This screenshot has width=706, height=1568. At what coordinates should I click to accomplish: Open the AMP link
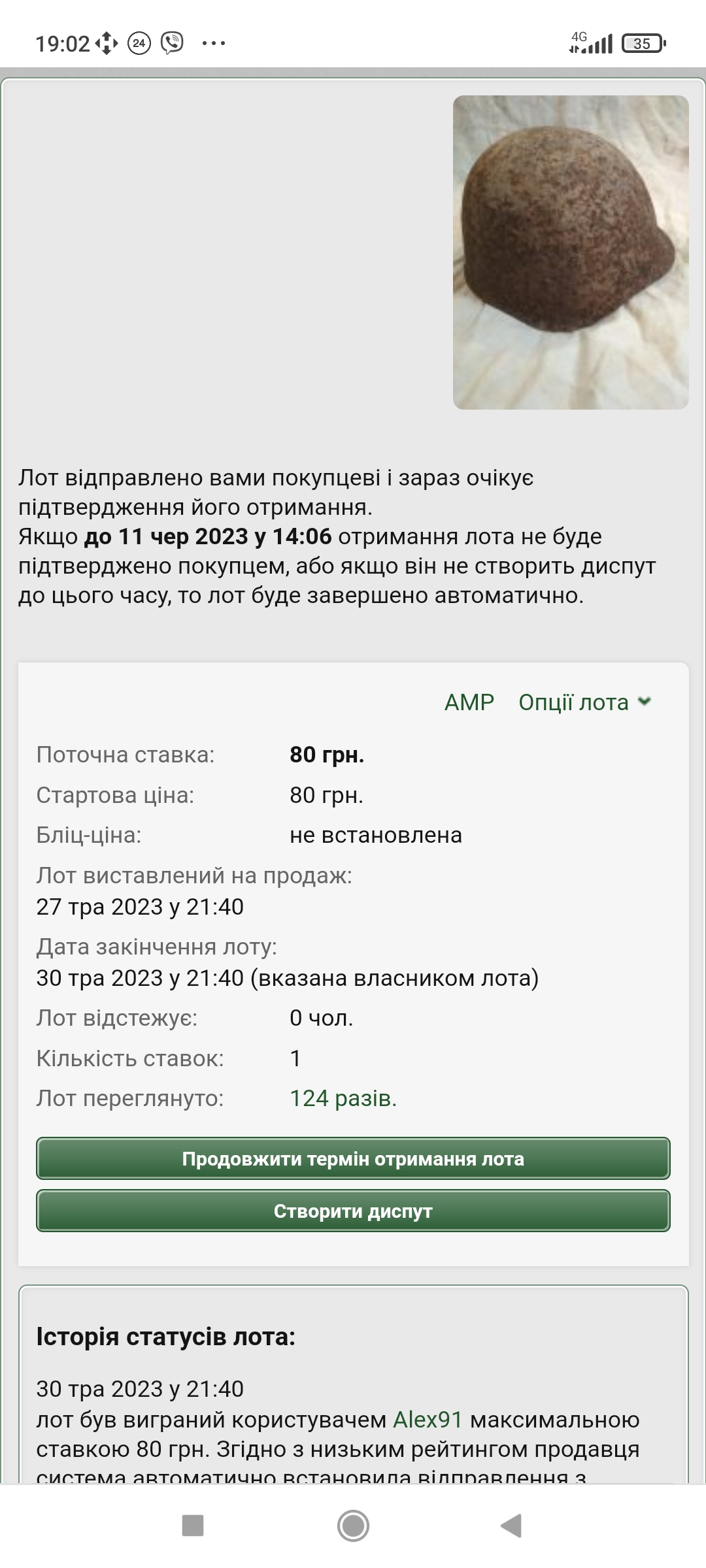469,702
